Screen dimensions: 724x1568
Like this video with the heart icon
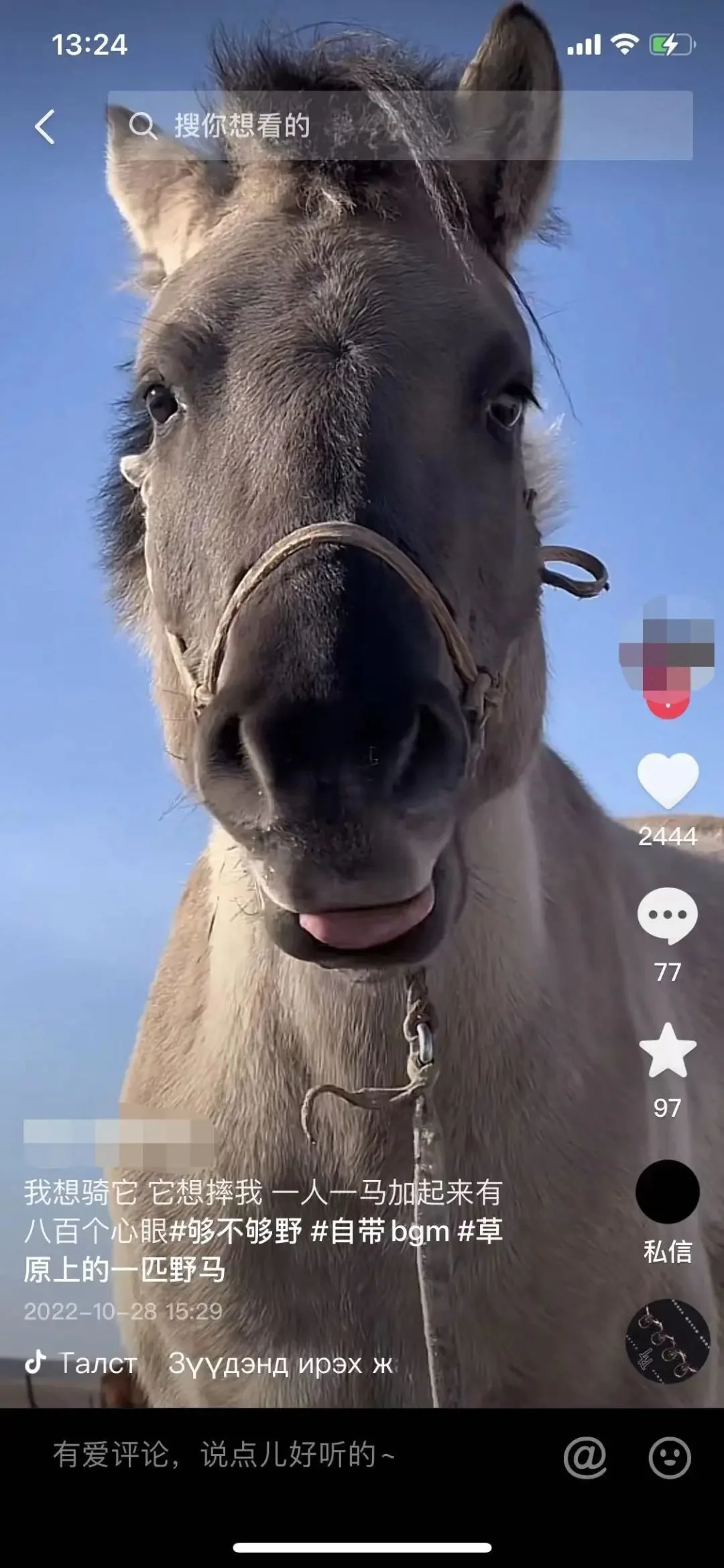tap(667, 781)
